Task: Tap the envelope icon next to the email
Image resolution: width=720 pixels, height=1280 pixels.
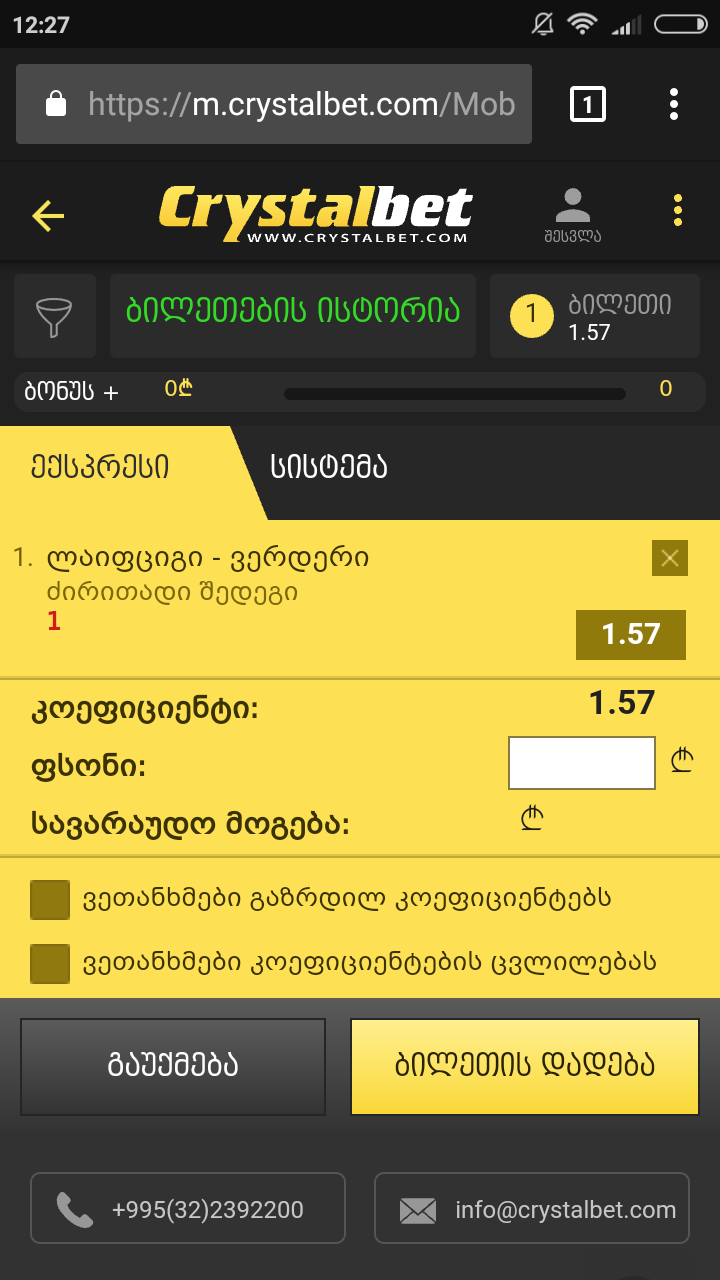Action: pyautogui.click(x=418, y=1207)
